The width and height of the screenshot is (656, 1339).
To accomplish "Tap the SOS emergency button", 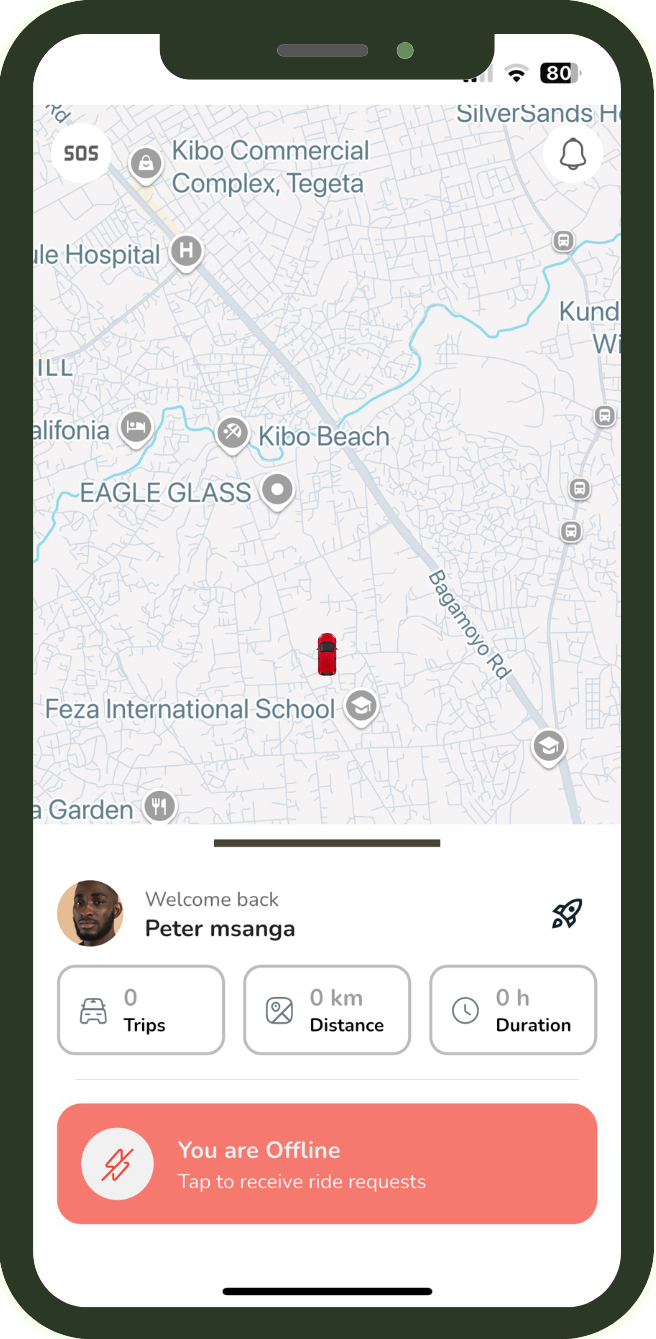I will click(x=81, y=153).
